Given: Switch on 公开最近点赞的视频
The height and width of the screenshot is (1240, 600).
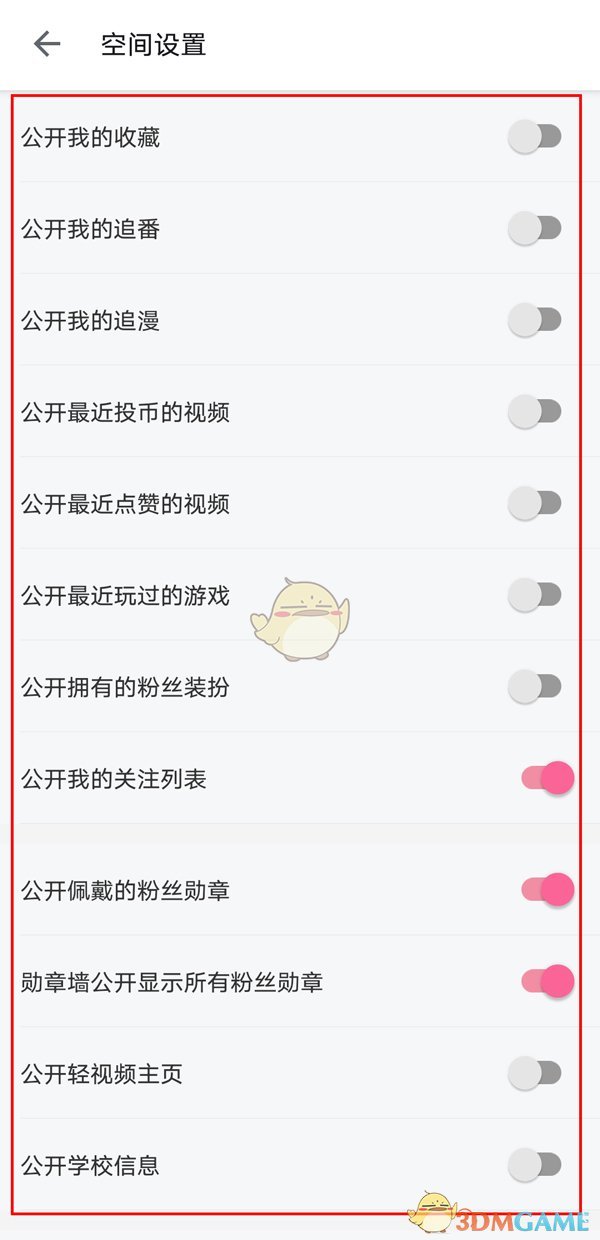Looking at the screenshot, I should [535, 503].
